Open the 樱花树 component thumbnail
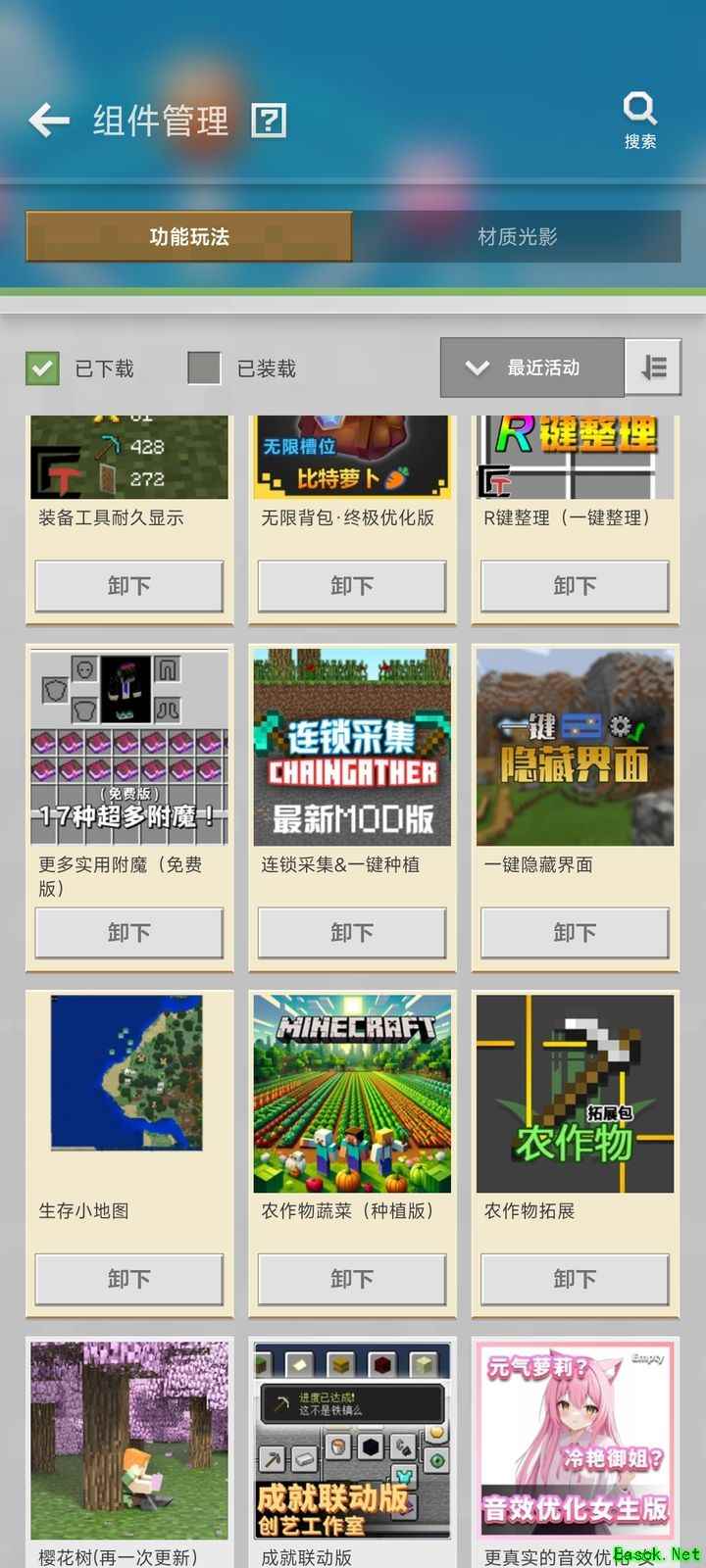The image size is (706, 1568). tap(129, 1439)
